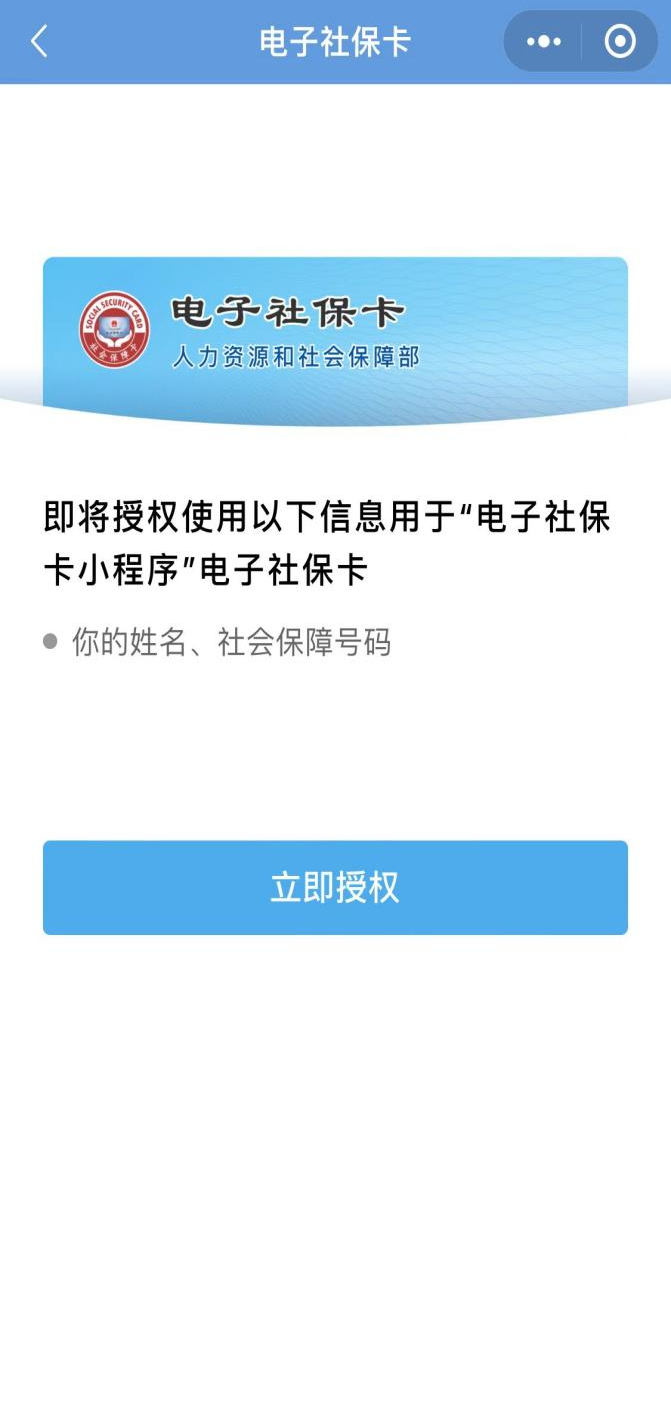Tap the 立即授权 button to authorize
Viewport: 671px width, 1419px height.
[335, 887]
